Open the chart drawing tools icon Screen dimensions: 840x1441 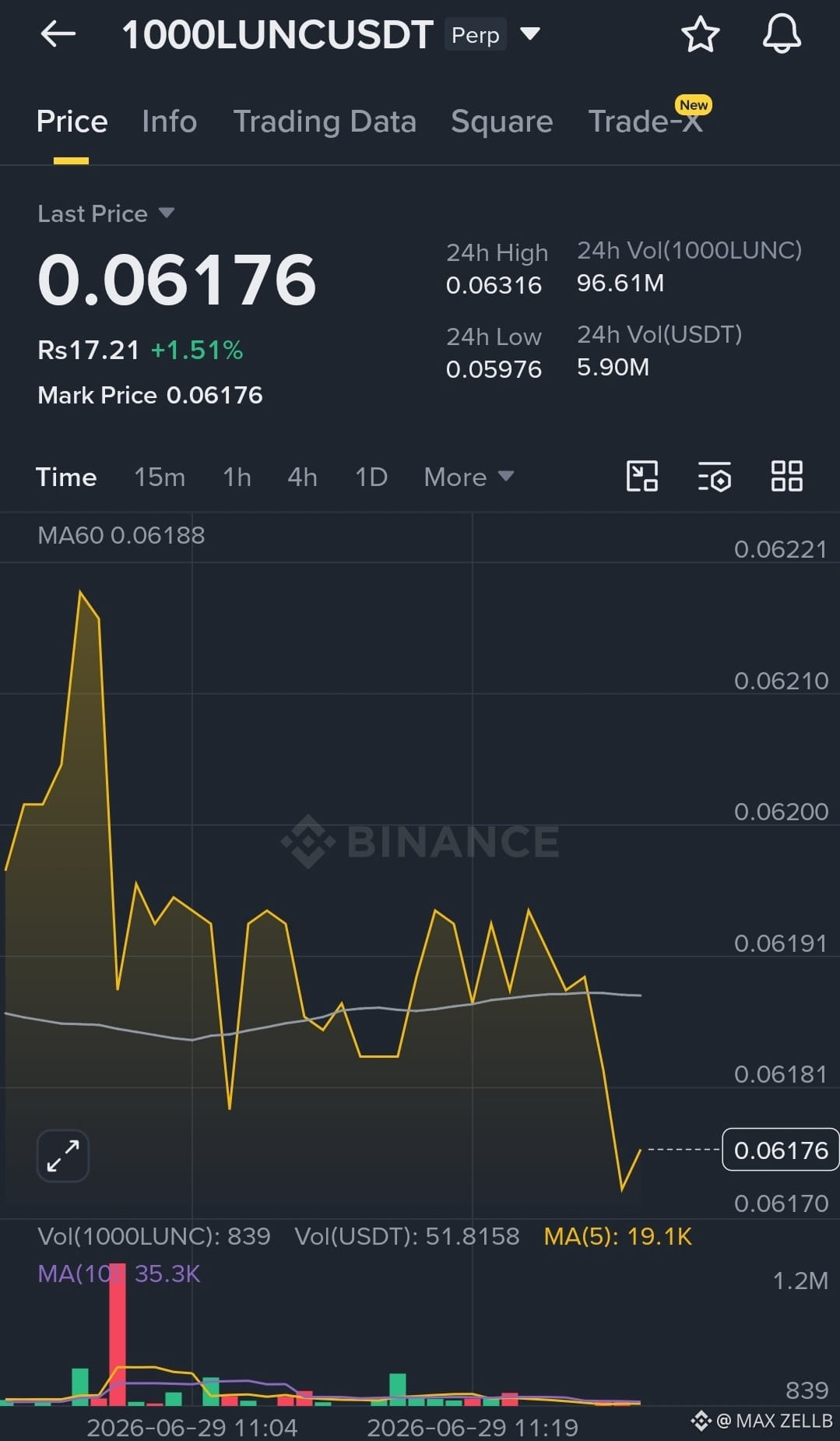642,476
